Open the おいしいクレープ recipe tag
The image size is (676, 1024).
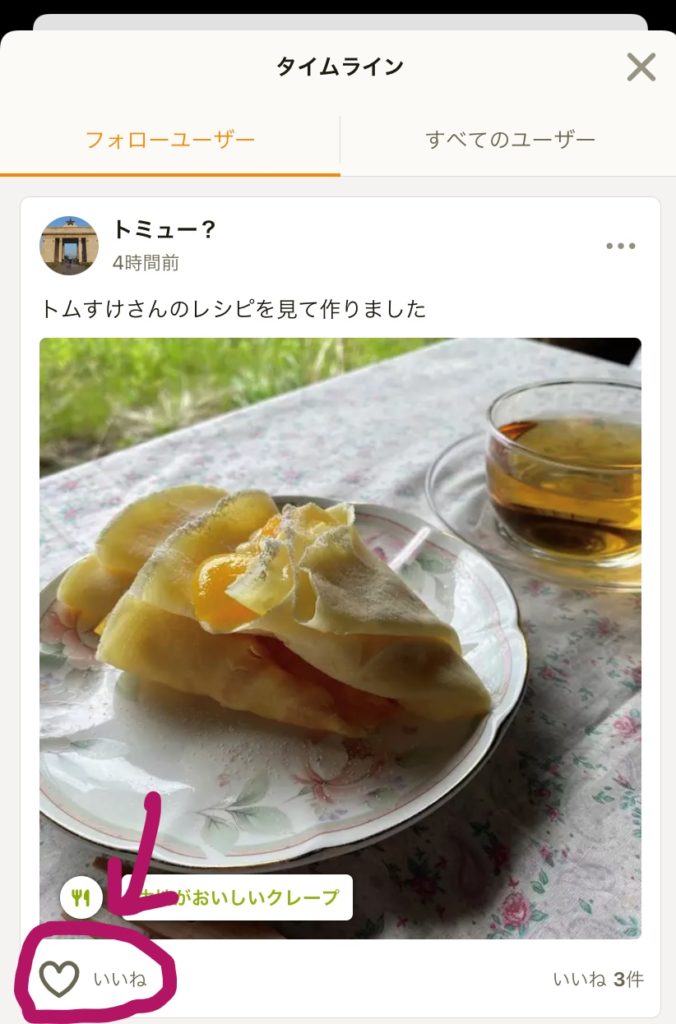point(220,897)
